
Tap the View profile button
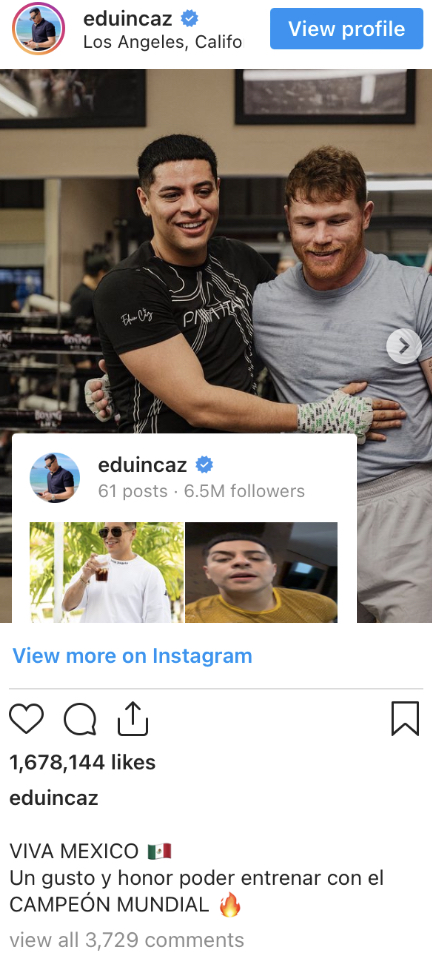coord(346,29)
